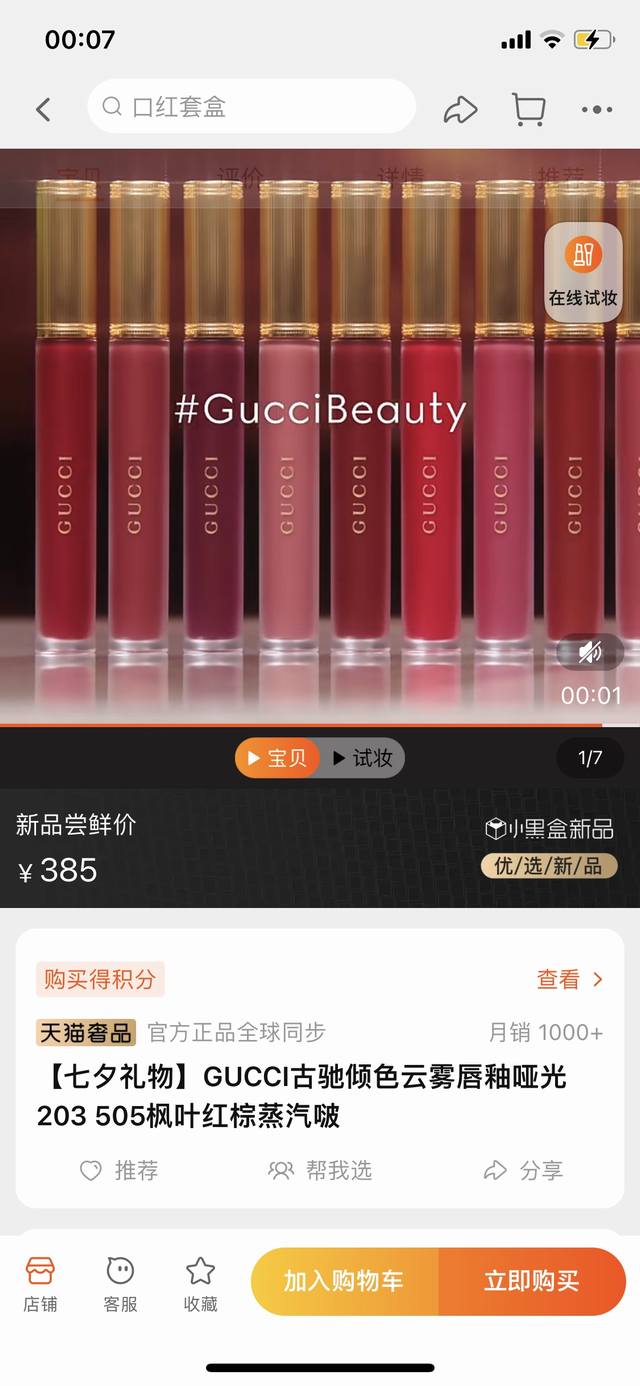Tap 查看 next to 购买得积分
Screen dimensions: 640x1386
click(569, 980)
